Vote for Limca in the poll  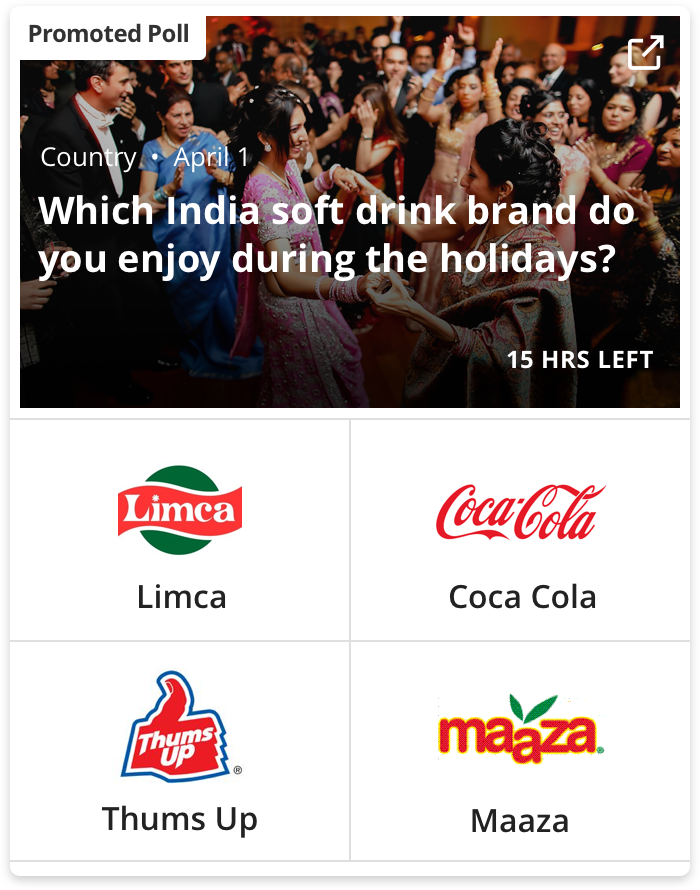[181, 530]
